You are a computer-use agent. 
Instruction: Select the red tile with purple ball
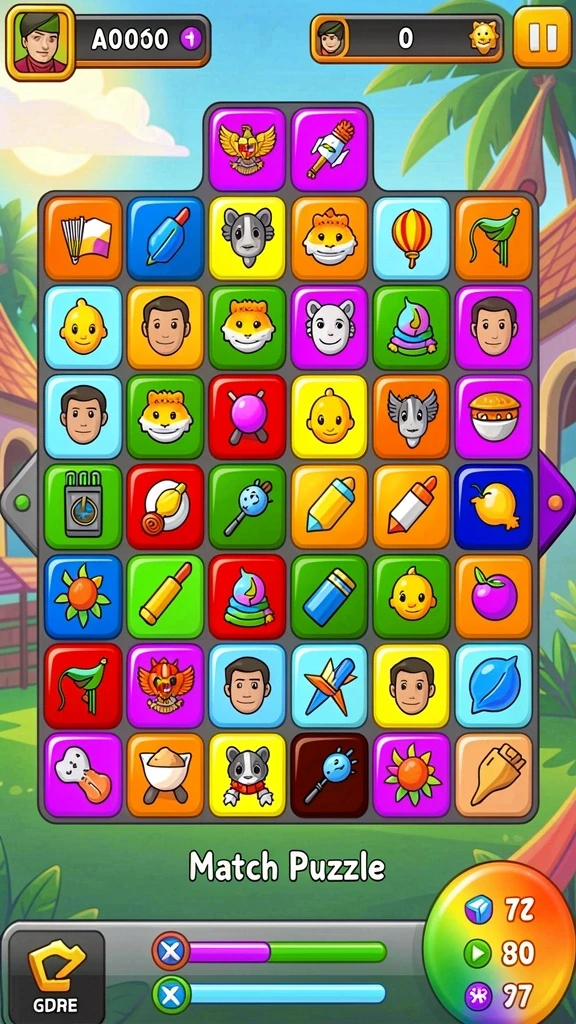(x=248, y=417)
